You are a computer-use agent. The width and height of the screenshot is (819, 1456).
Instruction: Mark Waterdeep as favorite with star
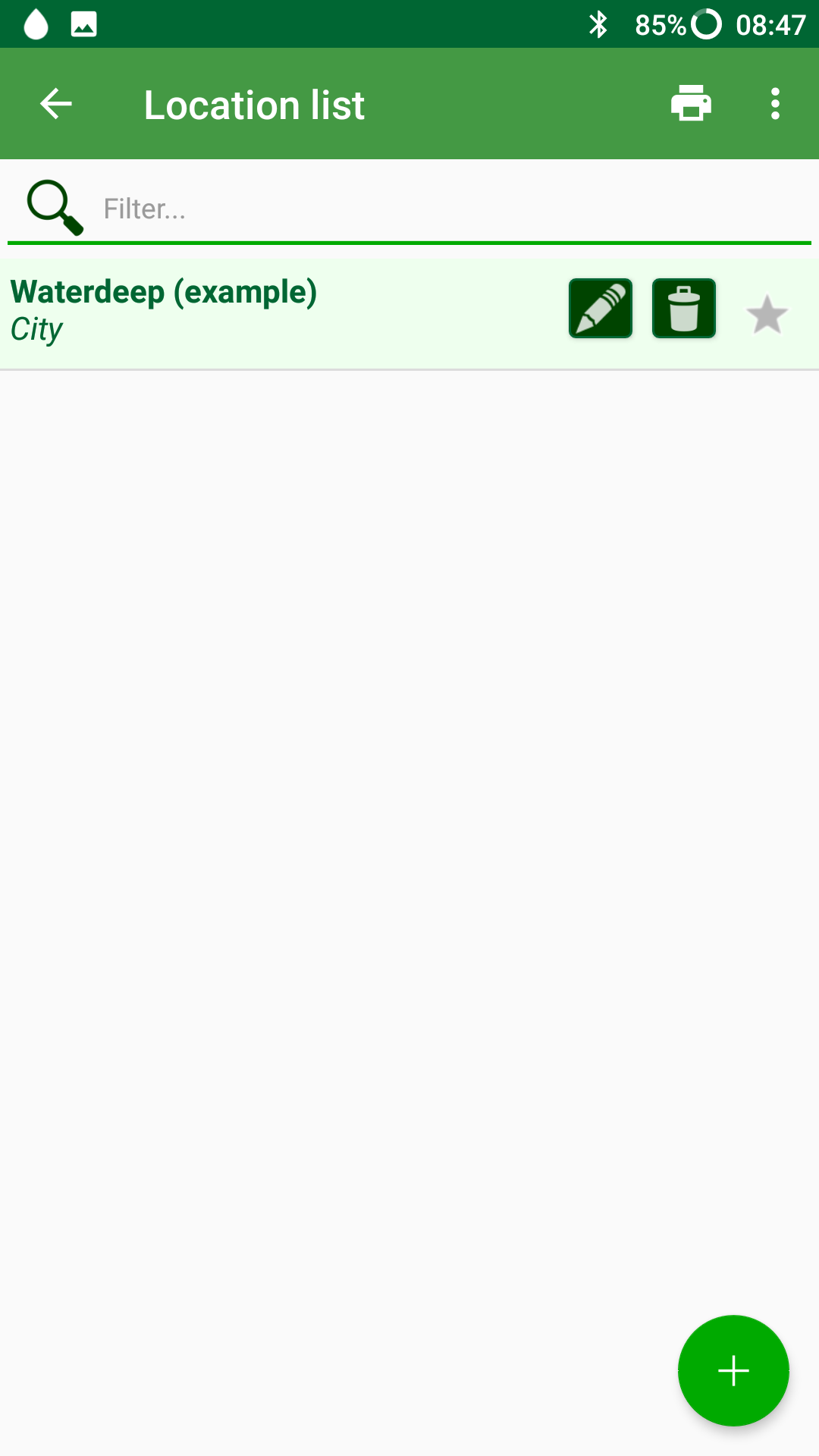coord(767,314)
